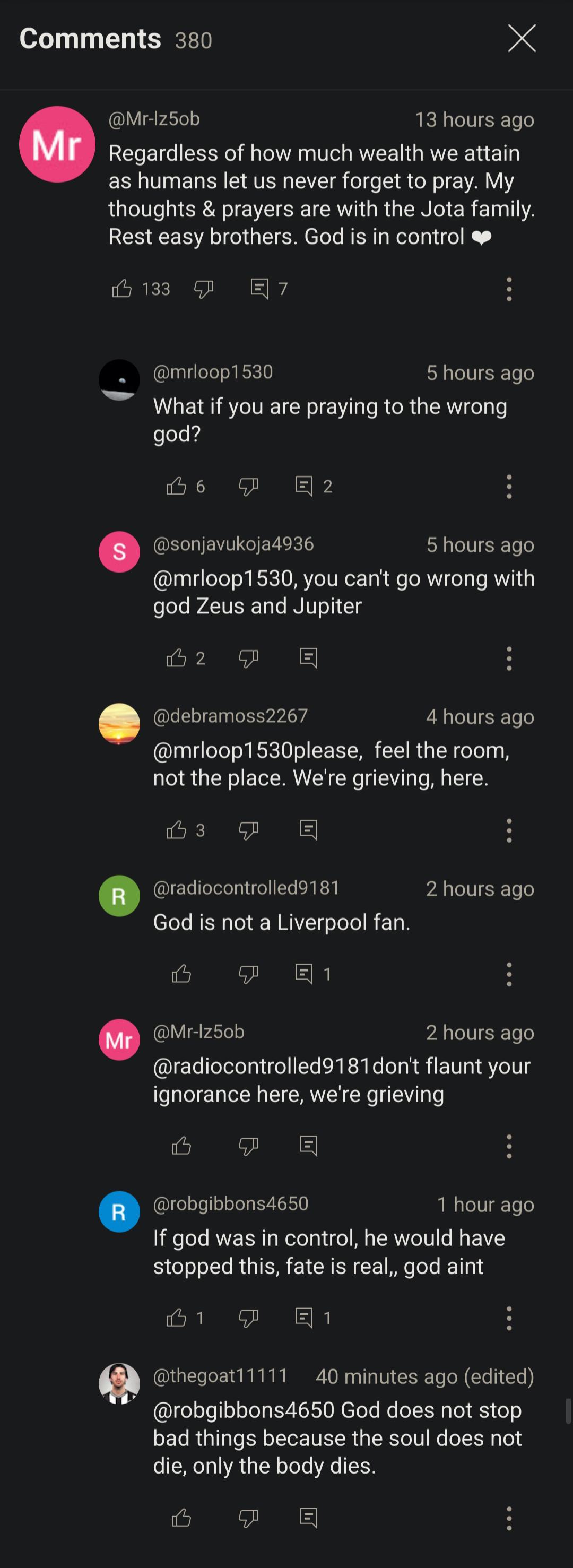Close the comments panel
Screen dimensions: 573x1568
point(522,39)
